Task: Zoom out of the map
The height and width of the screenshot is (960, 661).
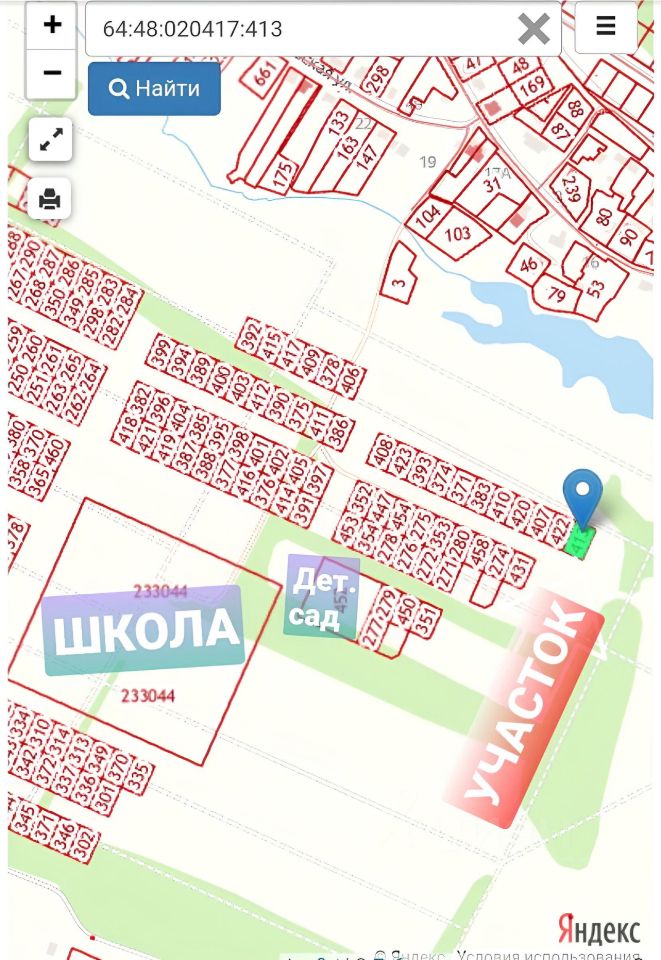Action: (51, 73)
